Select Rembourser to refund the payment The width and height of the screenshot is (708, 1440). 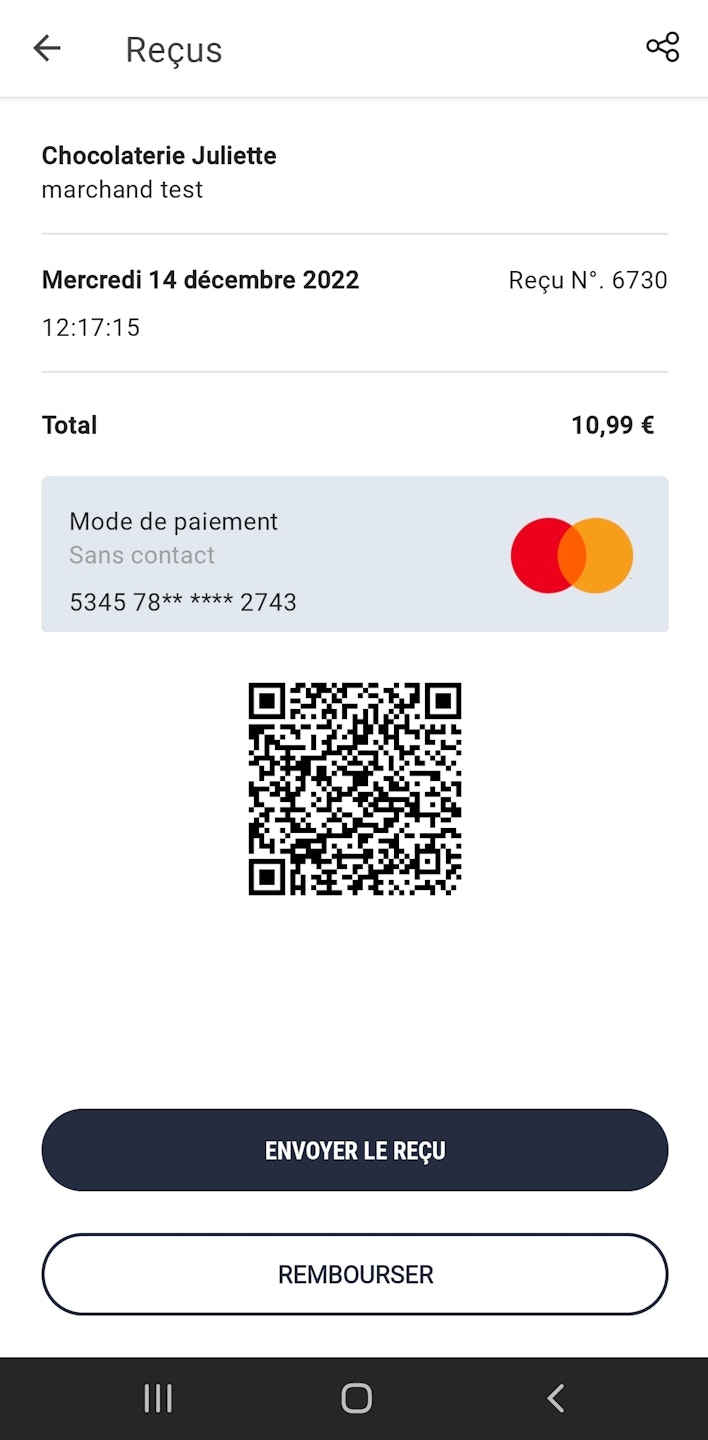tap(354, 1274)
